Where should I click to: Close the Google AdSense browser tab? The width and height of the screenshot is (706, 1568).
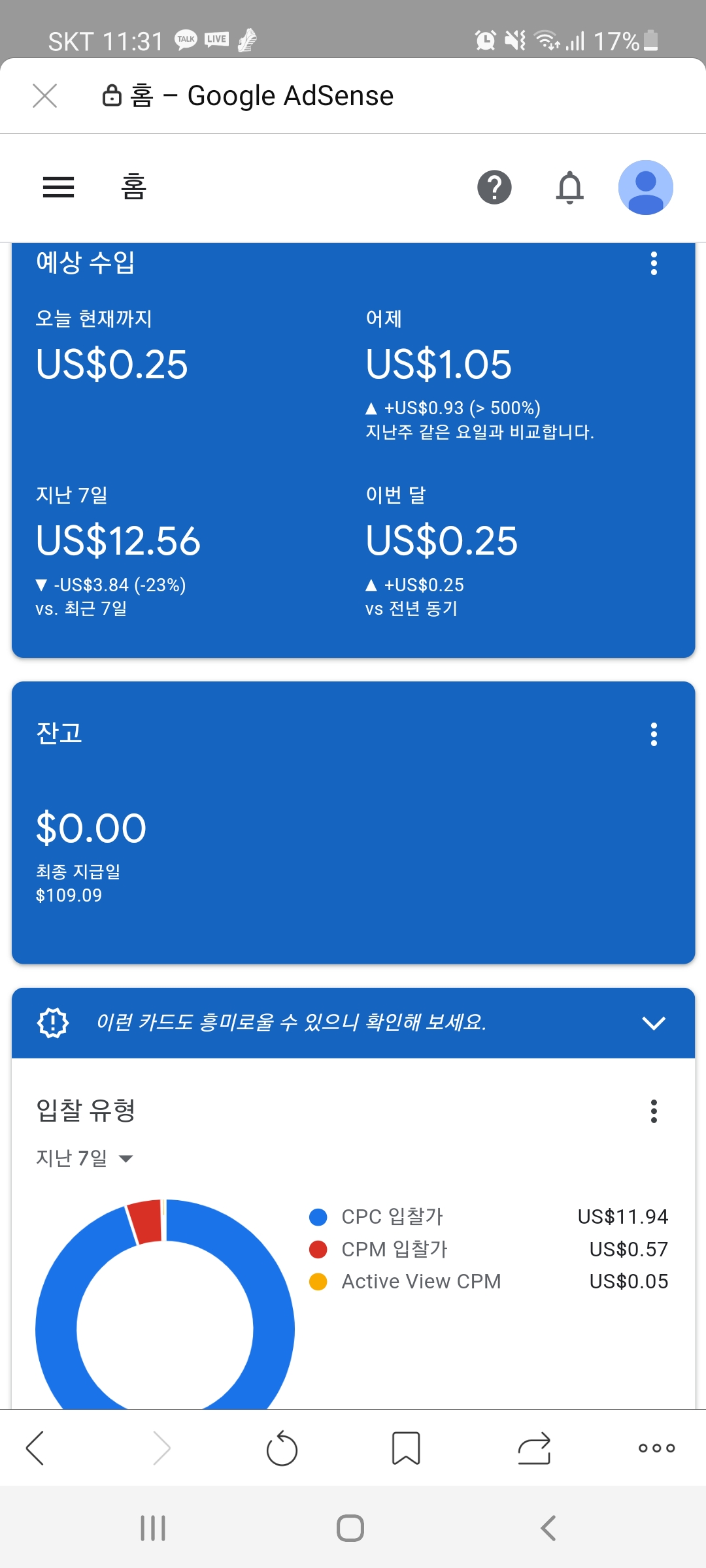pos(44,96)
